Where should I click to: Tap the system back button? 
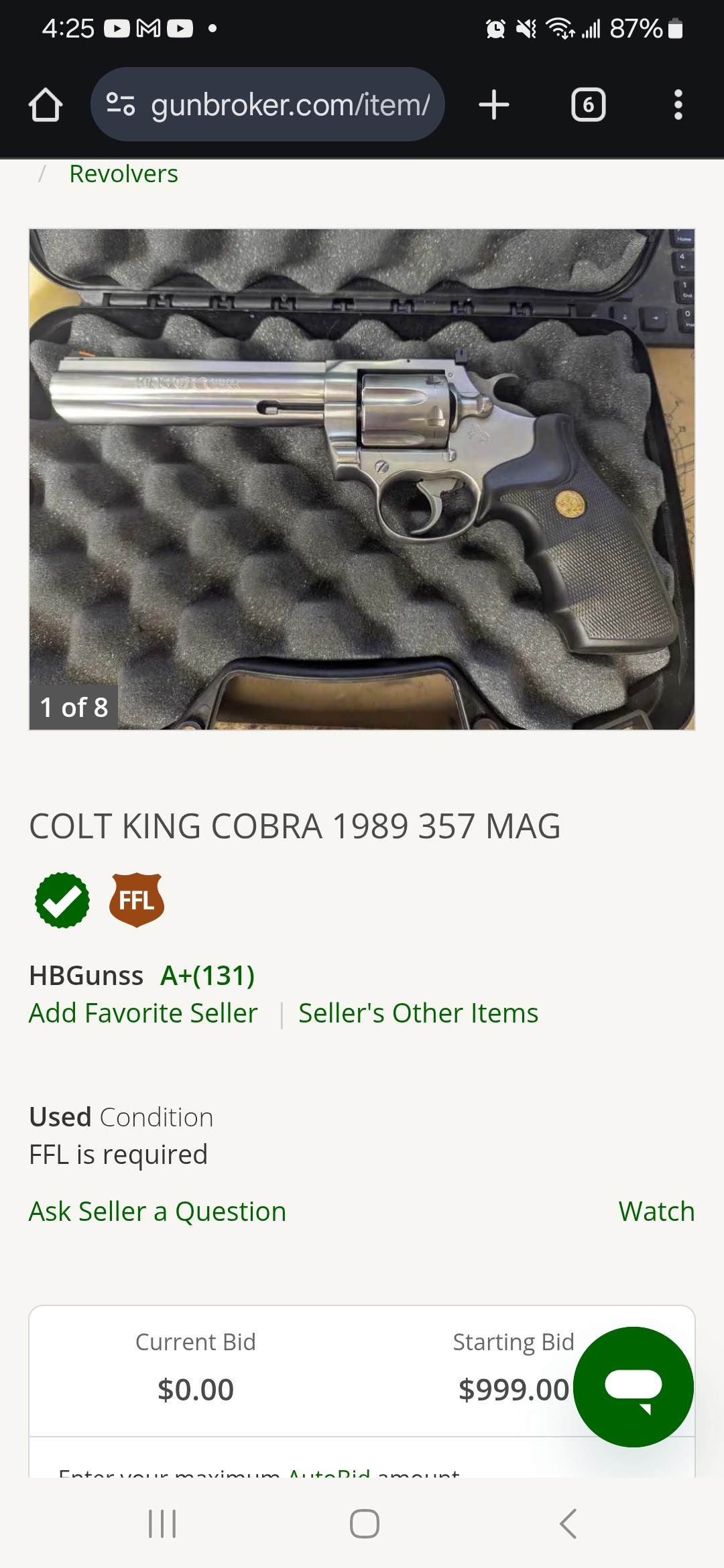point(567,1524)
